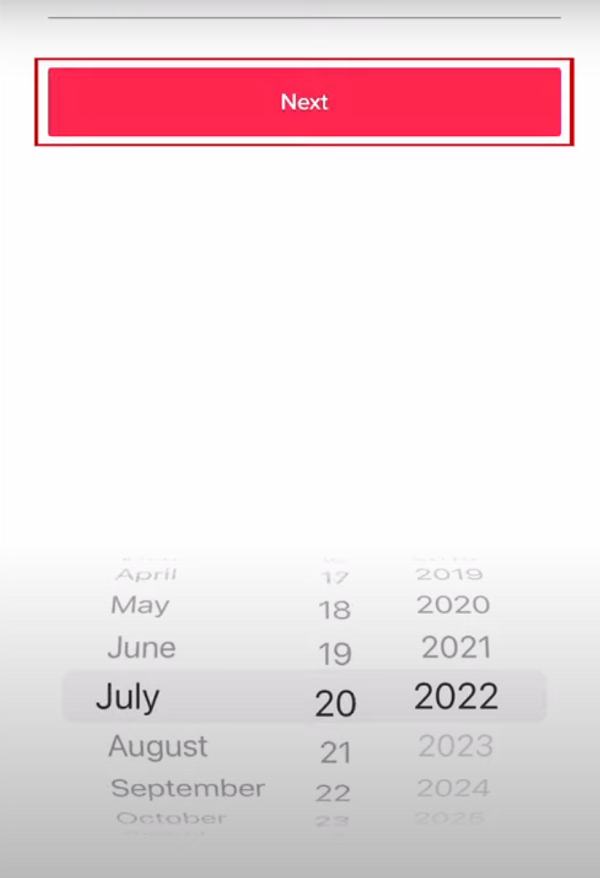Select September in the month wheel

pos(187,788)
